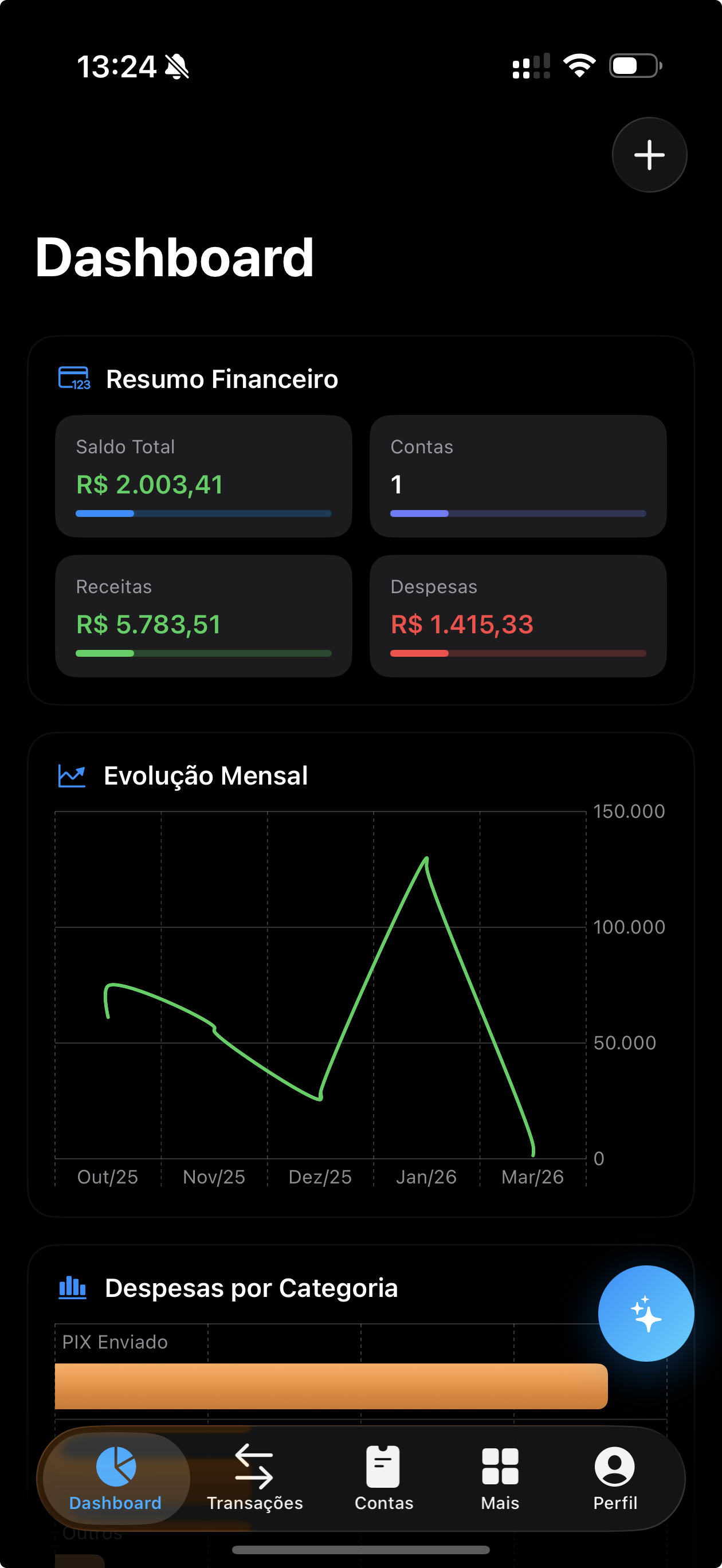The width and height of the screenshot is (722, 1568).
Task: Click the Despesas por Categoria bar icon
Action: point(72,1287)
